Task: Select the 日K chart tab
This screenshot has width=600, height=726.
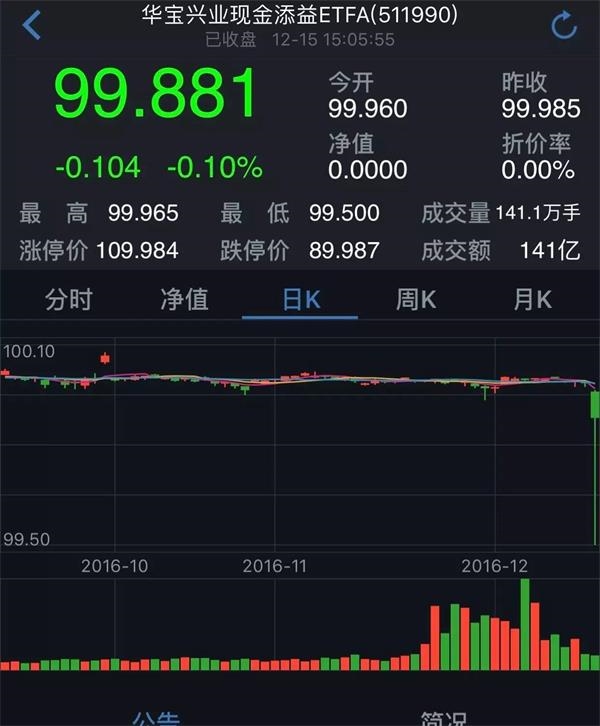Action: click(x=300, y=299)
